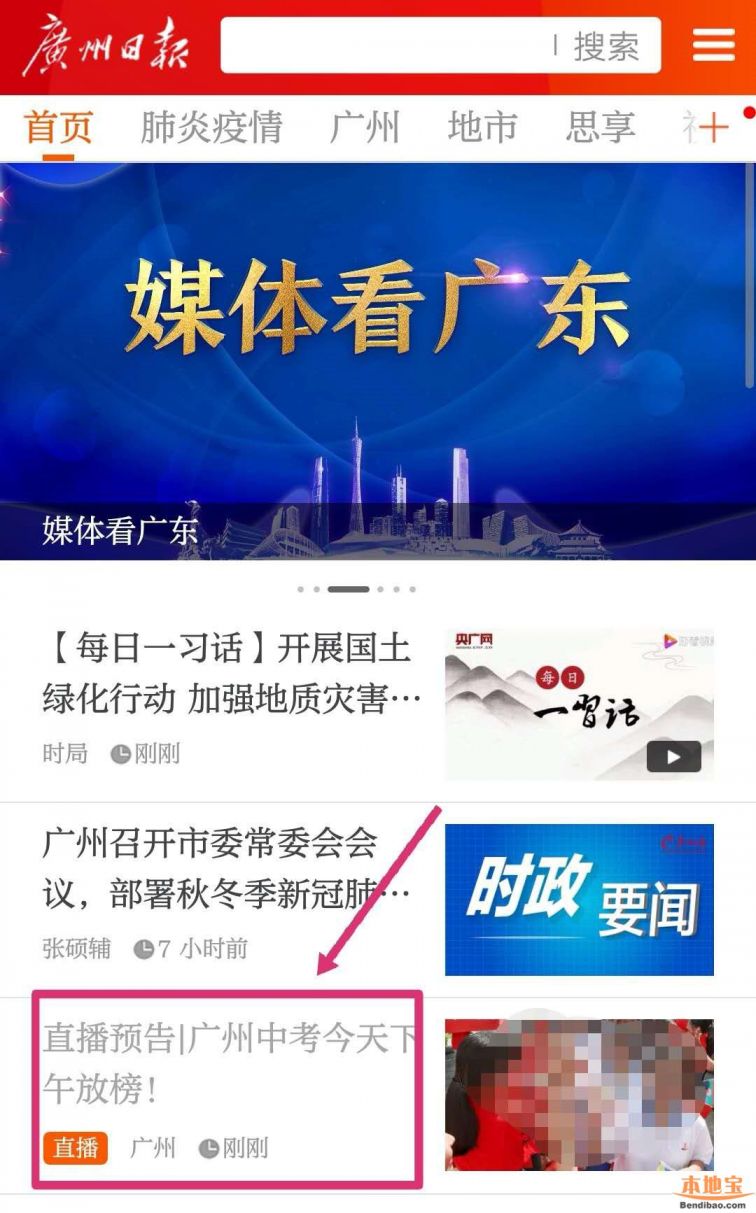Open the 地市 tab
The image size is (756, 1213).
click(483, 128)
